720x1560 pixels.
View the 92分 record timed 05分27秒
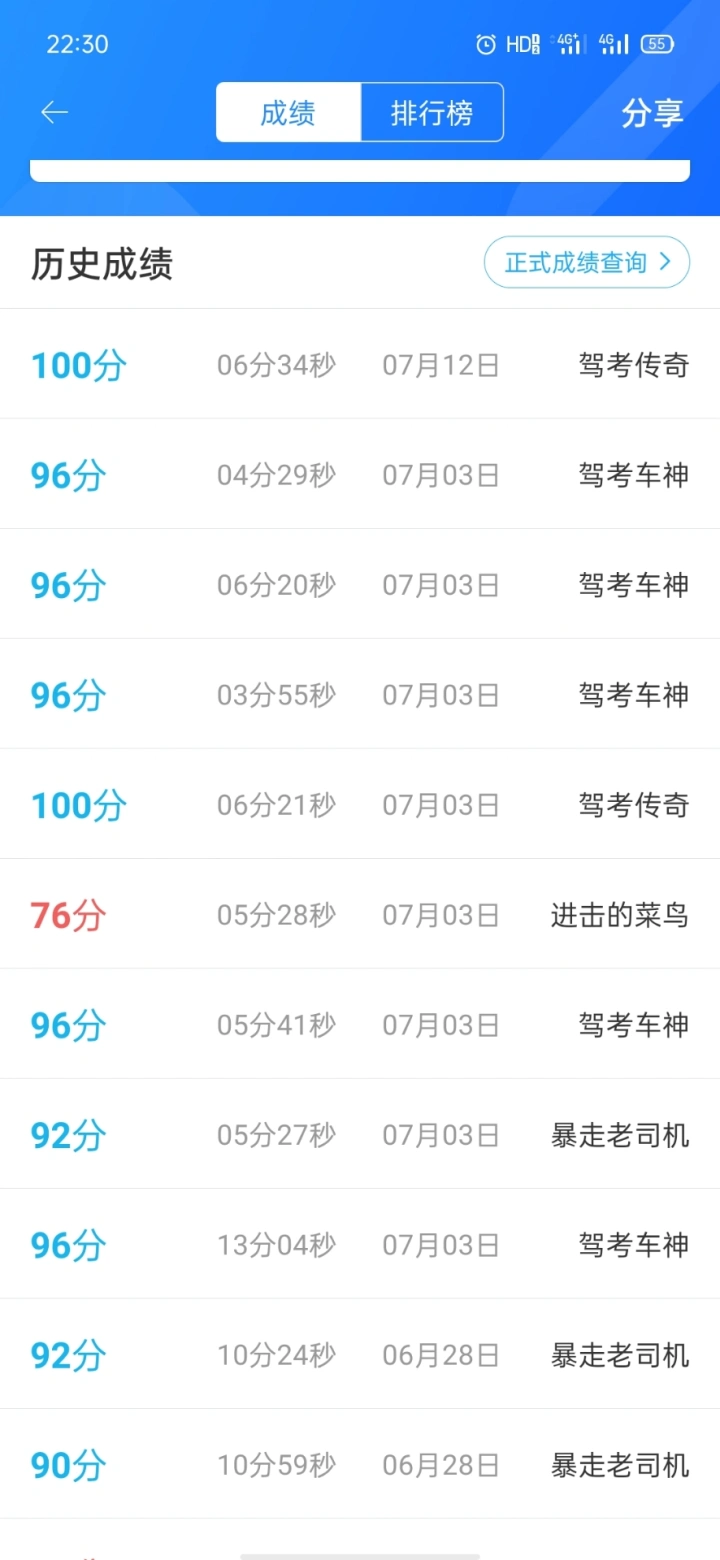(x=360, y=1134)
